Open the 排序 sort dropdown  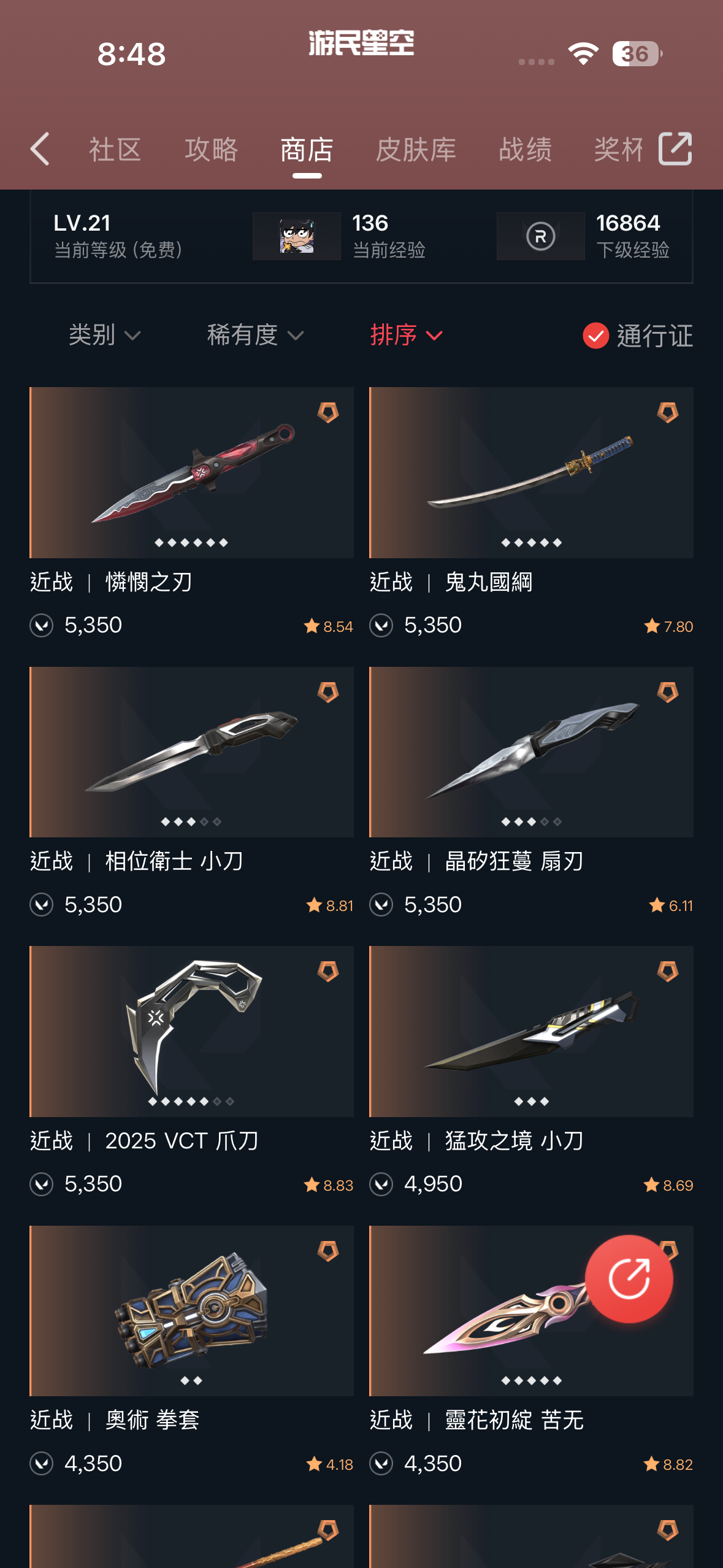tap(406, 335)
